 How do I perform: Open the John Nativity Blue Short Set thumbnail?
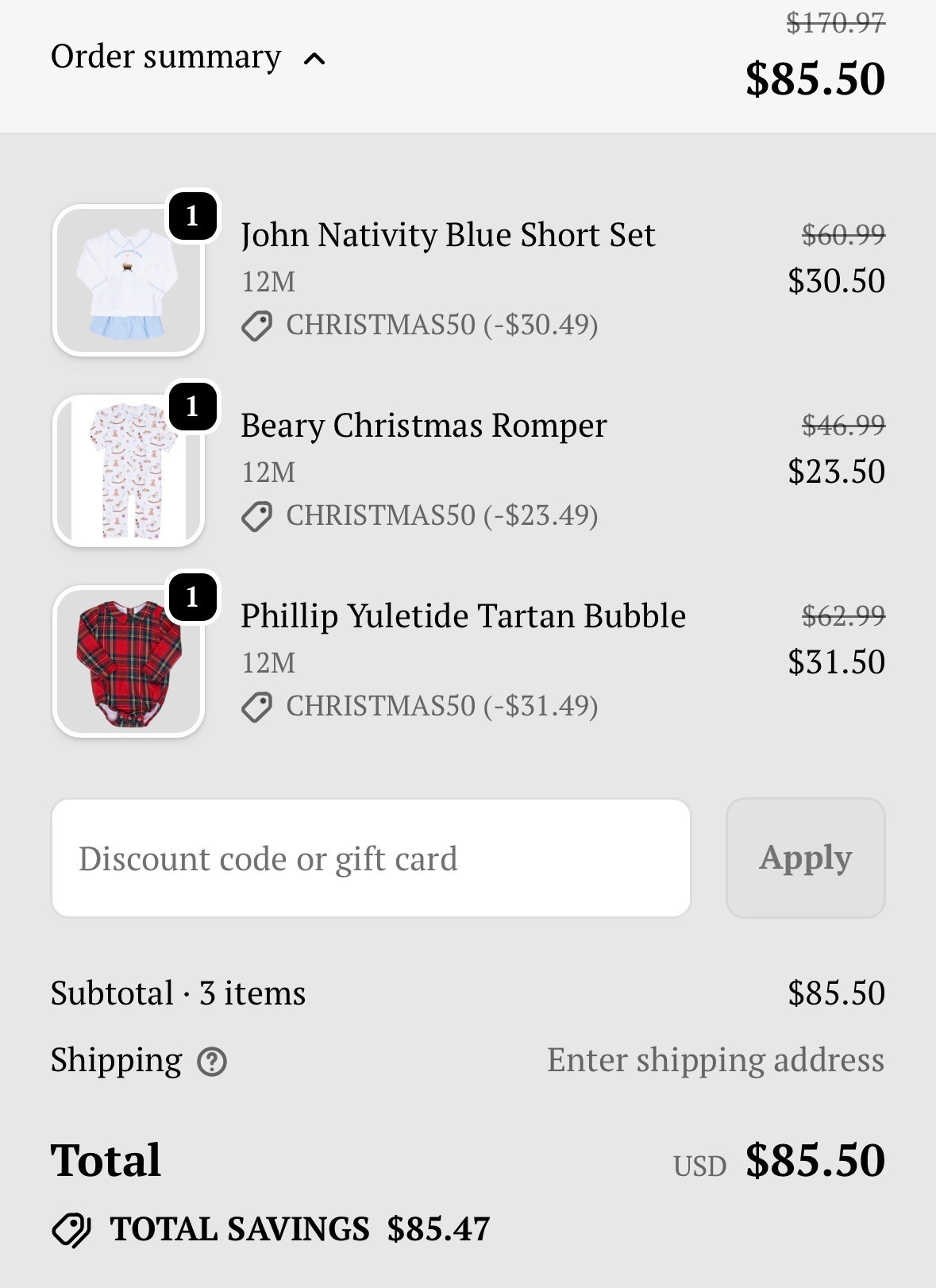point(129,280)
